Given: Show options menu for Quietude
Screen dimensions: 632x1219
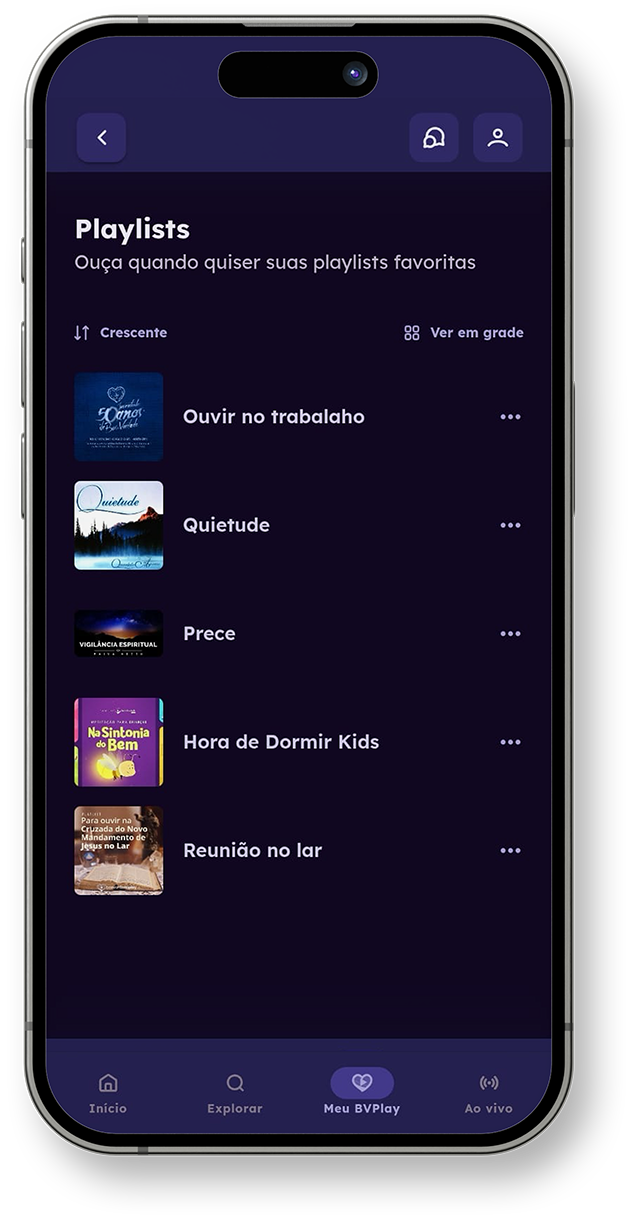Looking at the screenshot, I should tap(510, 525).
